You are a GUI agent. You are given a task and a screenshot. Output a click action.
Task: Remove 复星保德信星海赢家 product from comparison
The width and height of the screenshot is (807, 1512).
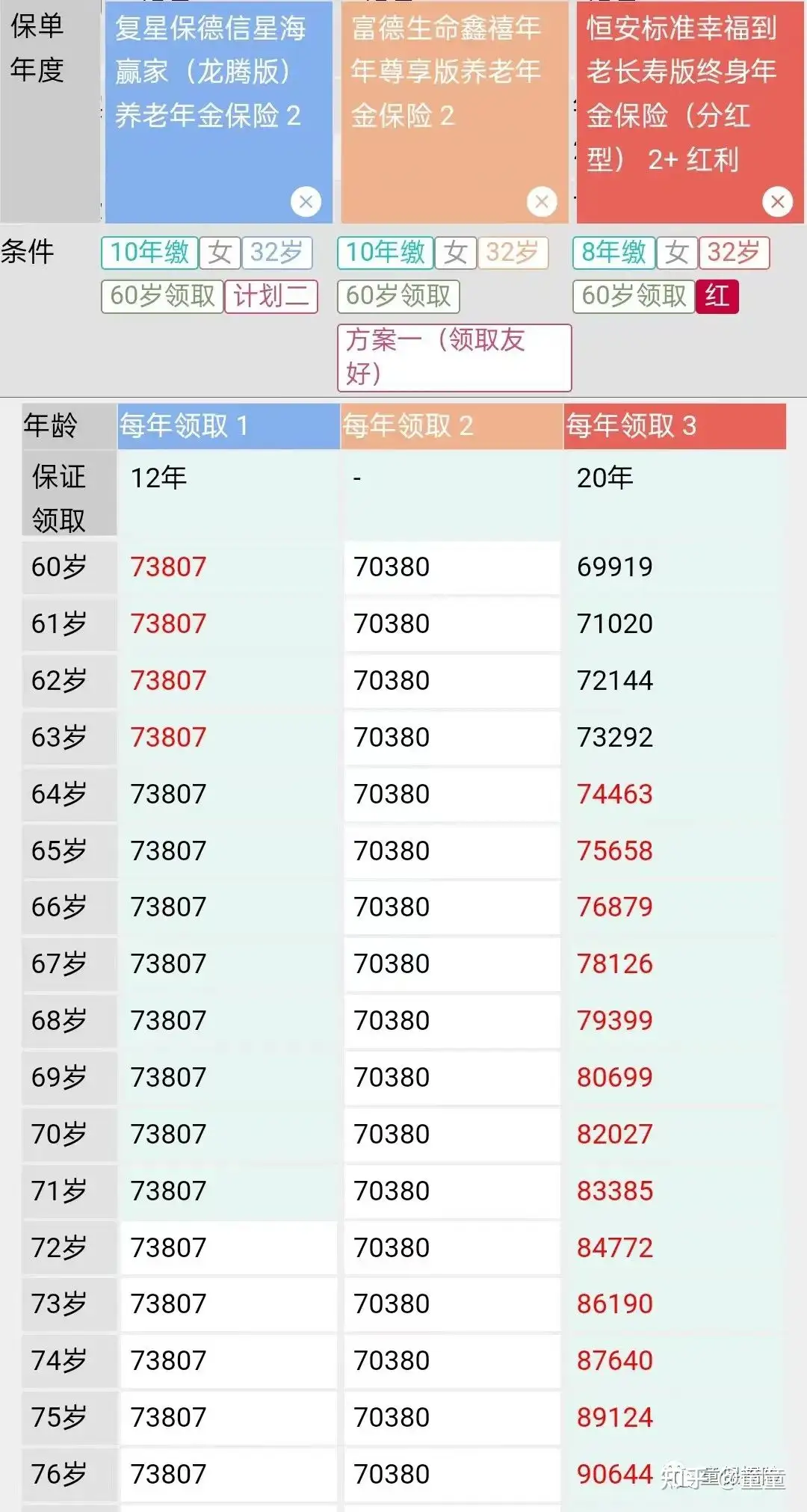pyautogui.click(x=306, y=202)
